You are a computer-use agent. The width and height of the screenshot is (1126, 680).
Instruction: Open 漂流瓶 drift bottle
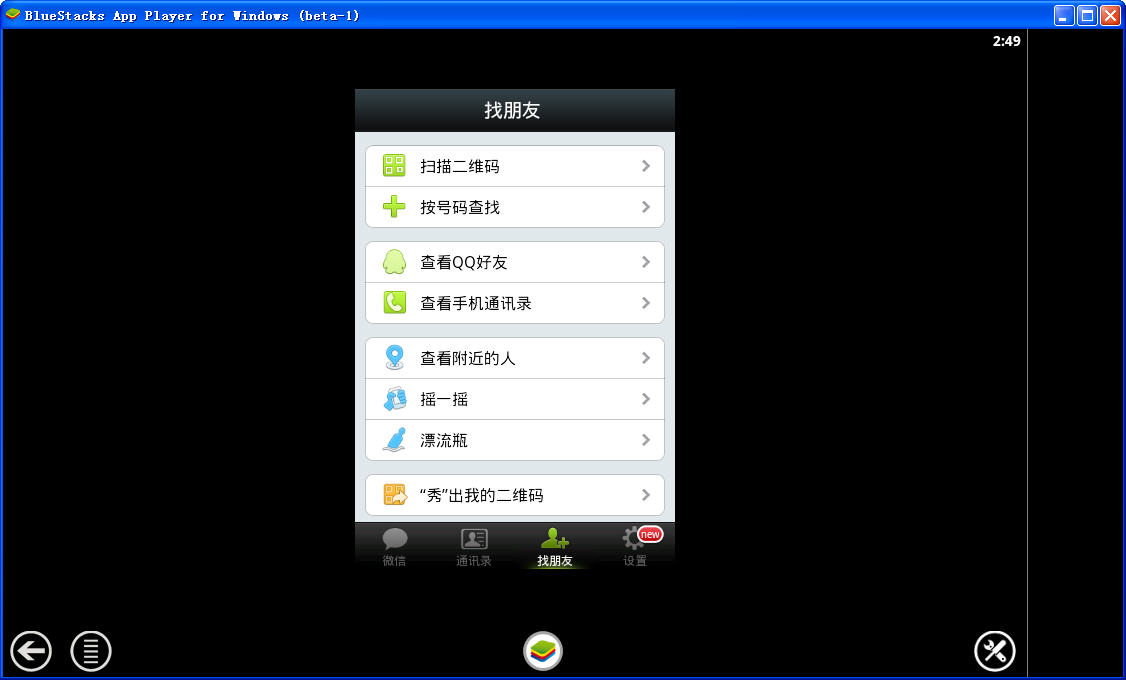514,440
